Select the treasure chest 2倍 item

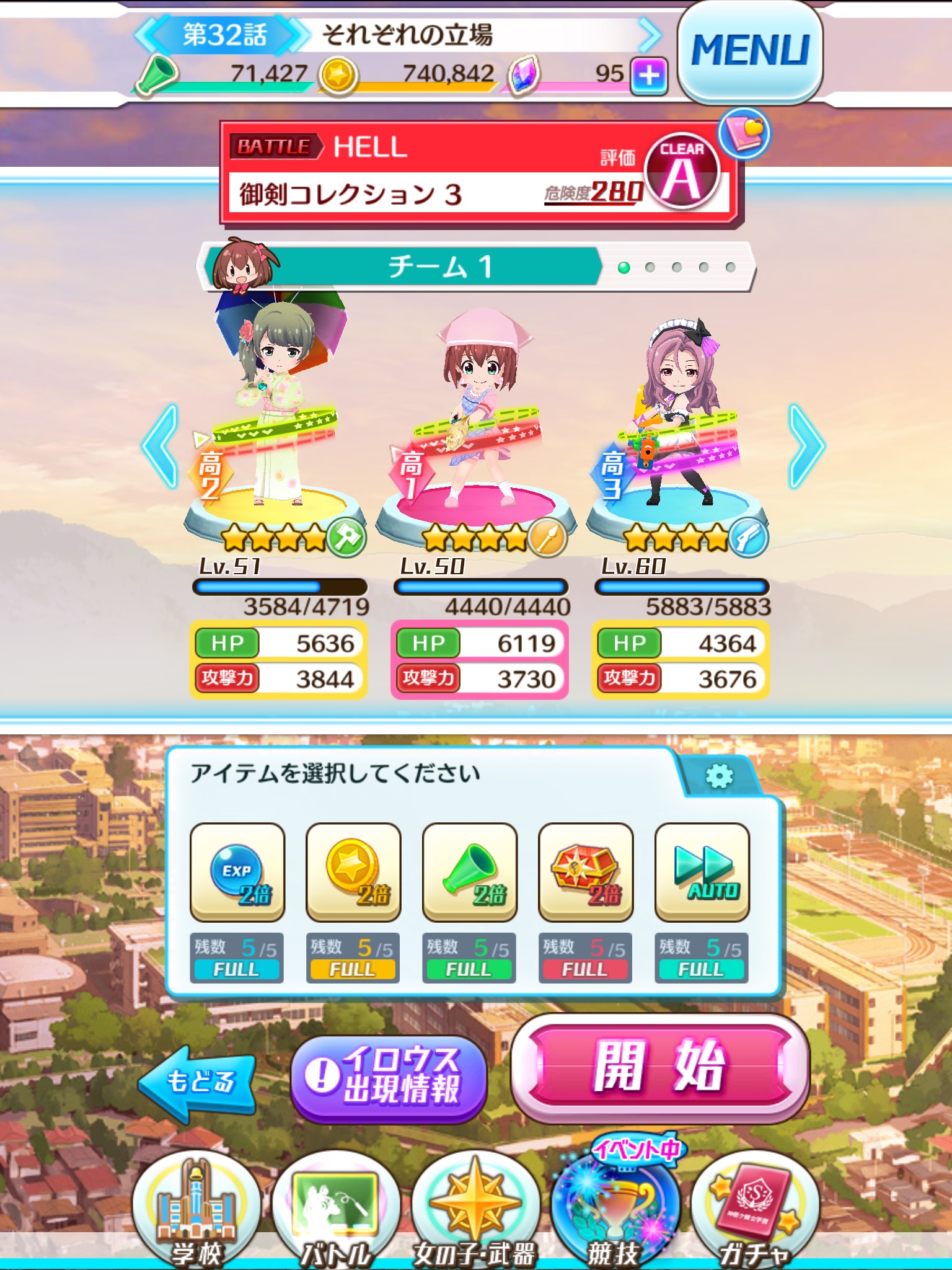(586, 871)
